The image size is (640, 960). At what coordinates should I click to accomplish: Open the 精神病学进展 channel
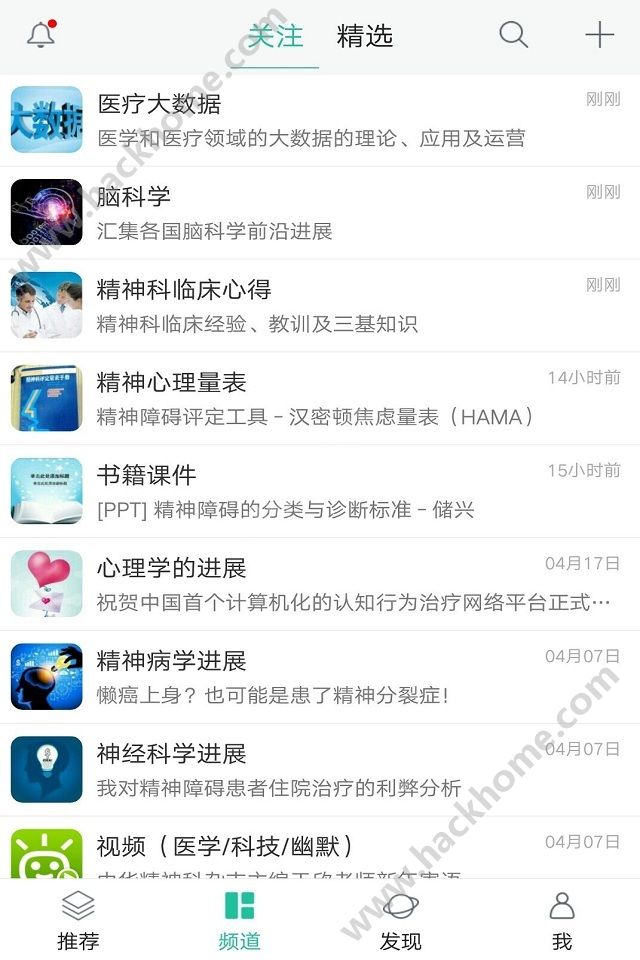(320, 677)
